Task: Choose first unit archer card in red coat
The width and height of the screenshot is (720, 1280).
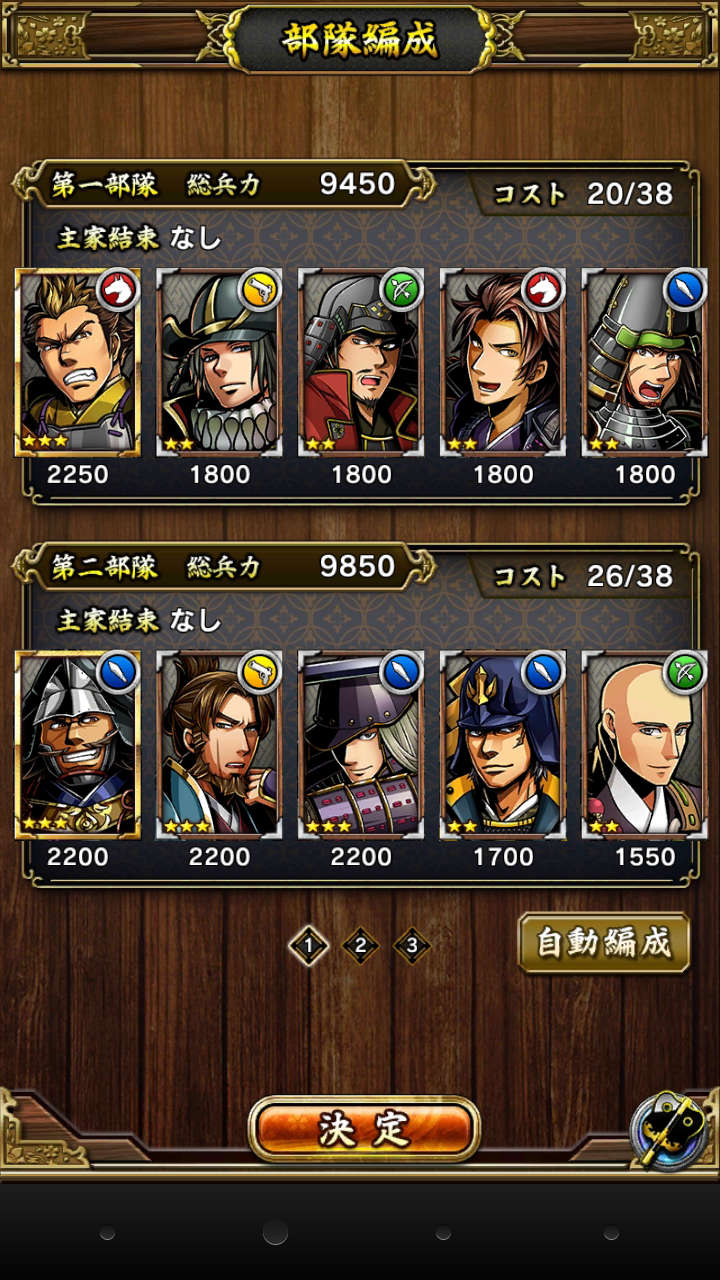Action: [361, 362]
